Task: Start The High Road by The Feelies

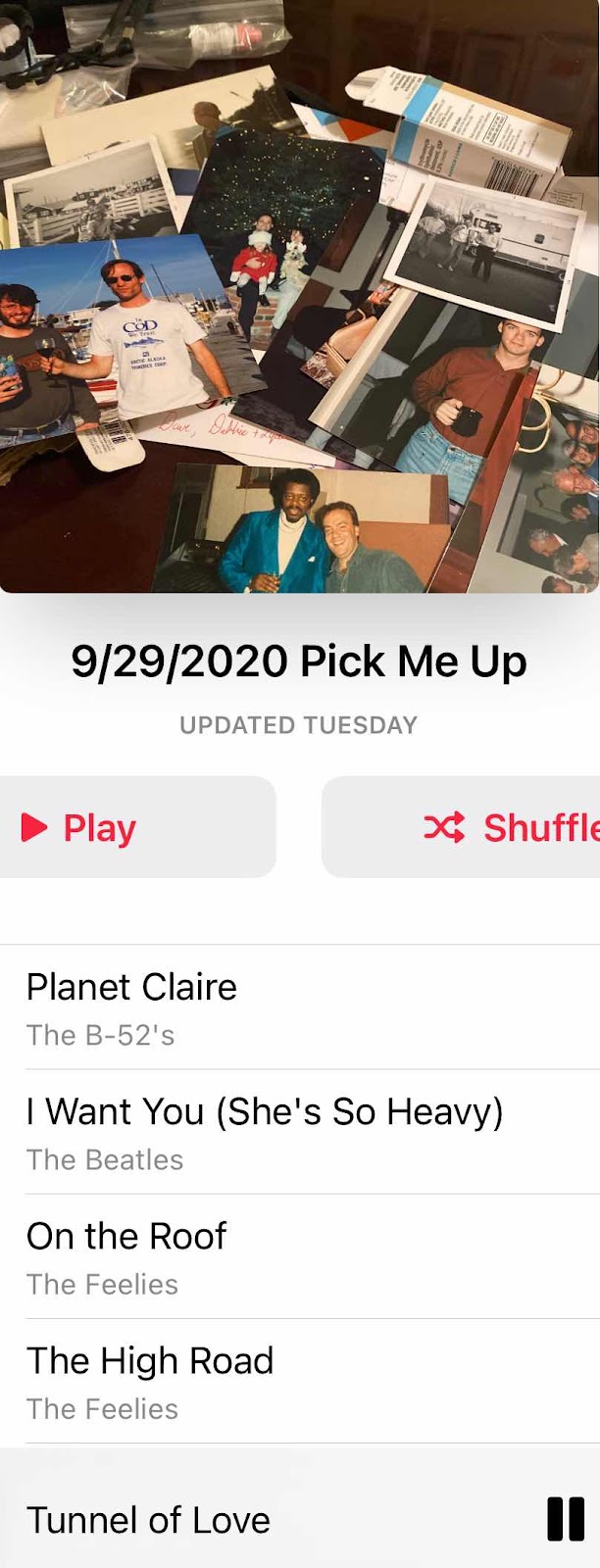Action: click(294, 1381)
